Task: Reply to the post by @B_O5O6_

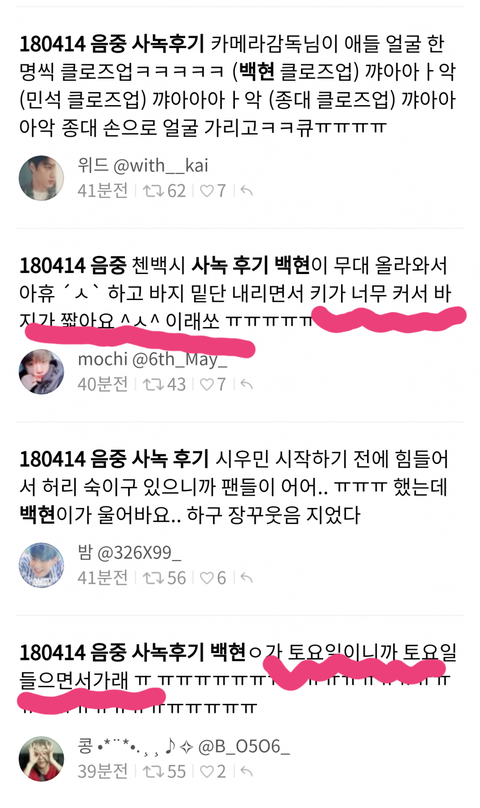Action: [247, 772]
